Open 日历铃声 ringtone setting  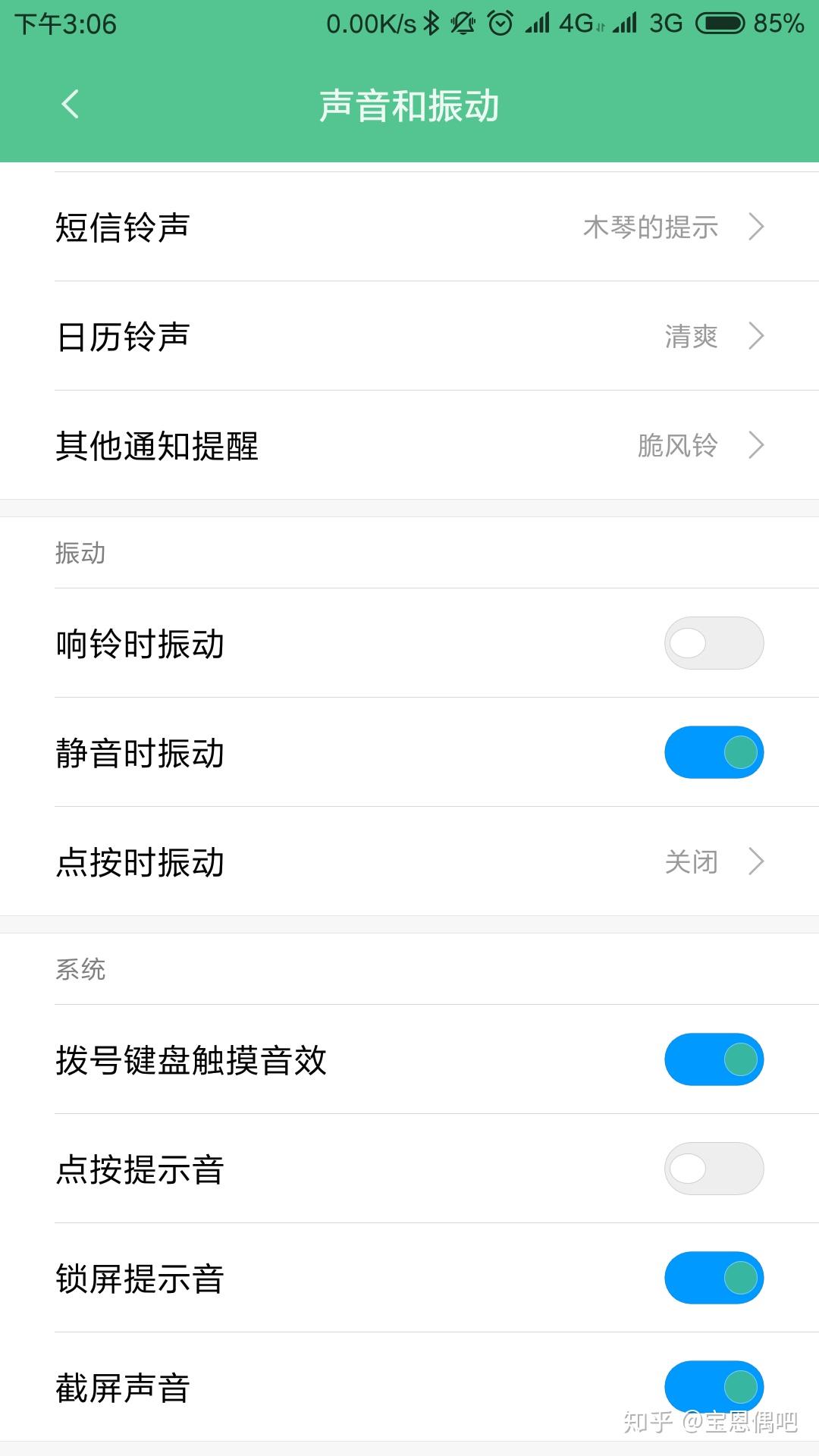[x=409, y=336]
